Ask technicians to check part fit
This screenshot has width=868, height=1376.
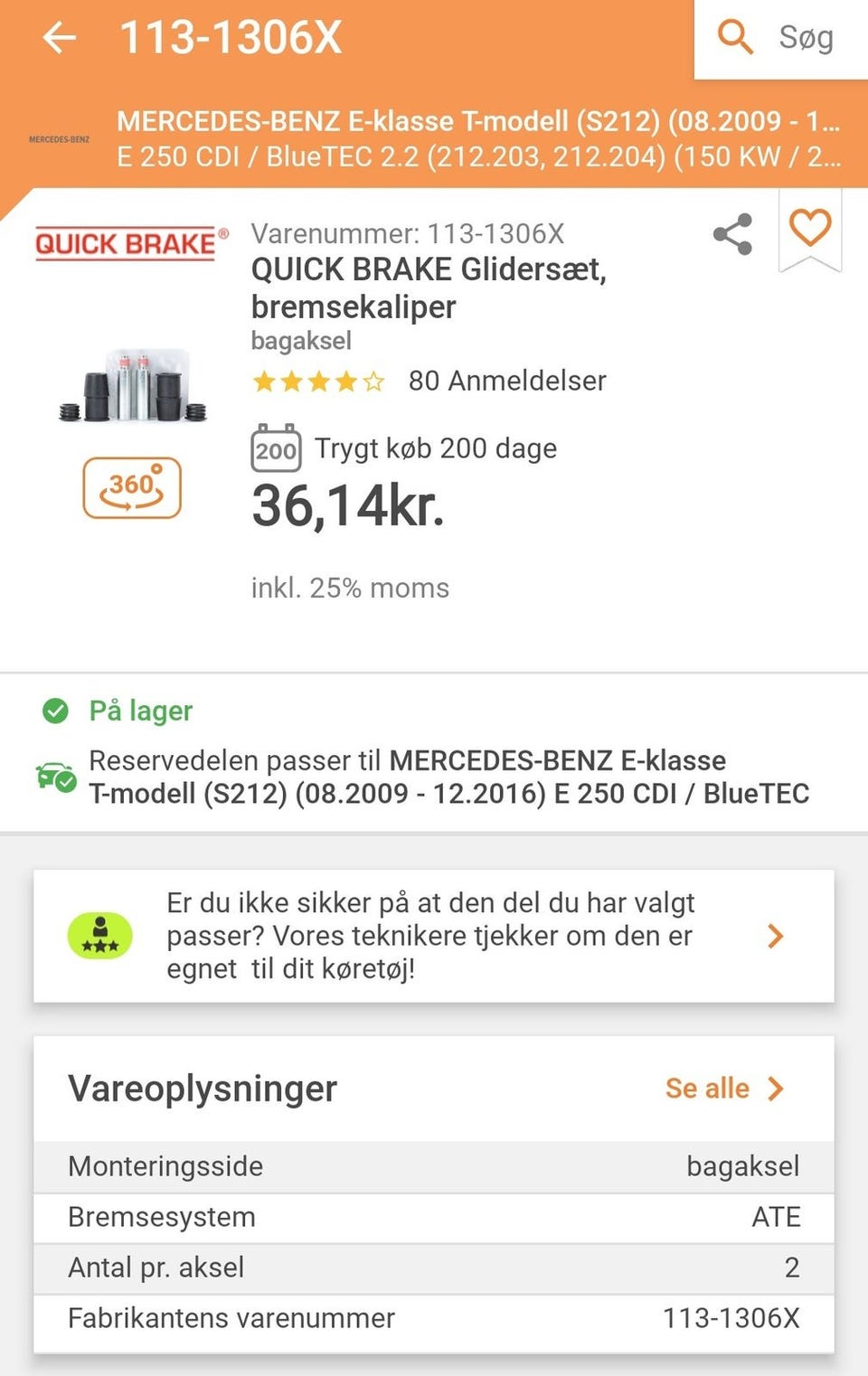[x=434, y=936]
